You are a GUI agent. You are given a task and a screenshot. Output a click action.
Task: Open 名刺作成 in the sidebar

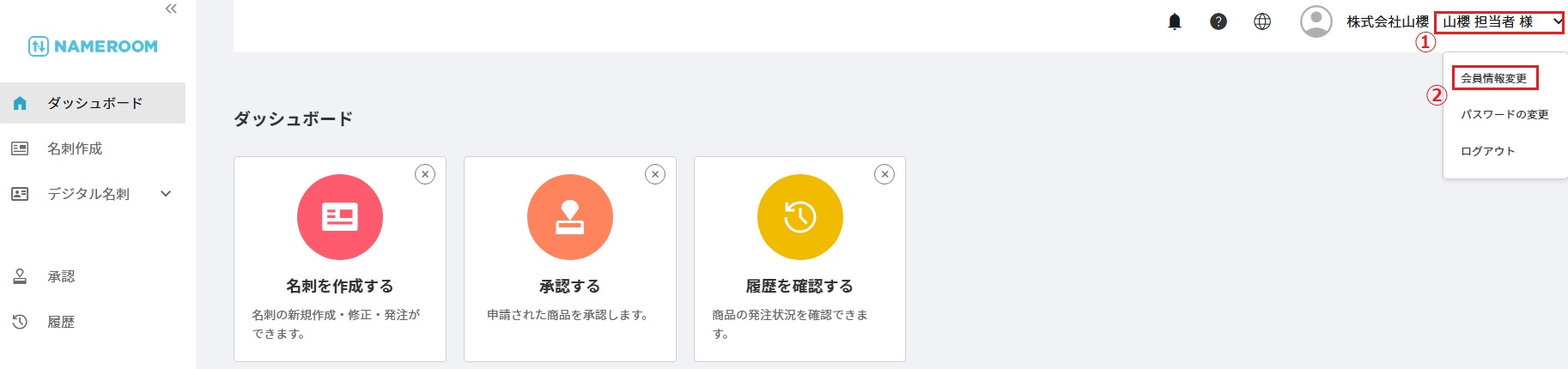[x=75, y=148]
